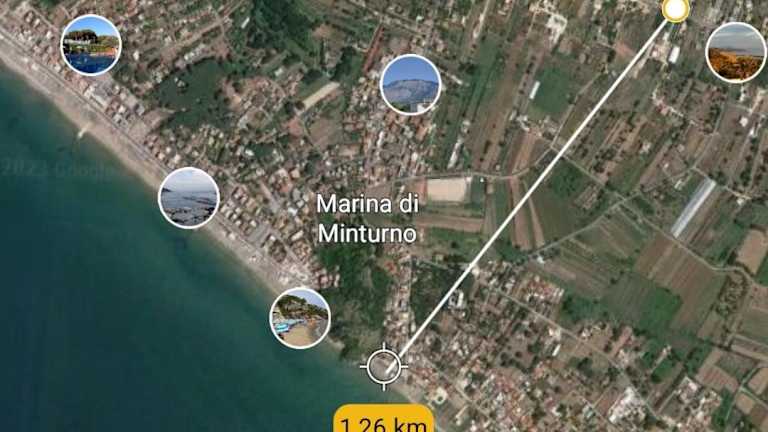The width and height of the screenshot is (768, 432).
Task: Open the orange hillside photo bubble
Action: pos(736,52)
